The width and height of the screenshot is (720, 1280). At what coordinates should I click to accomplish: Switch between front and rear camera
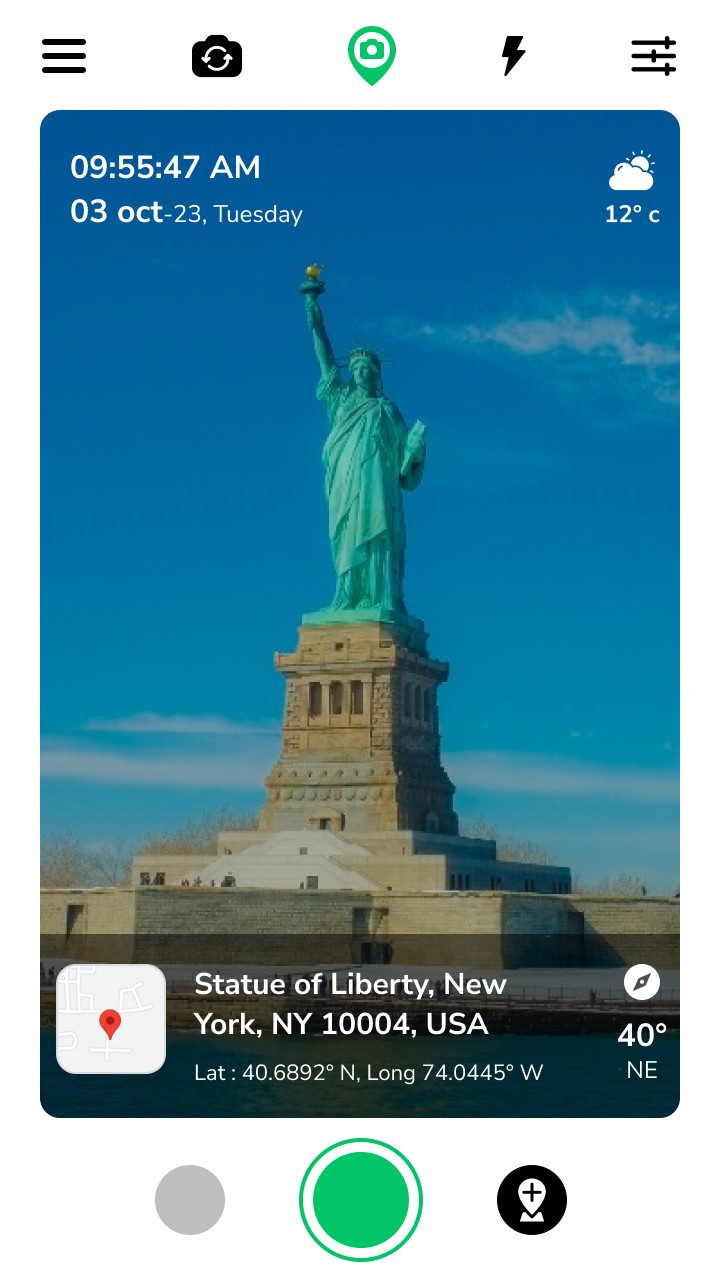217,57
